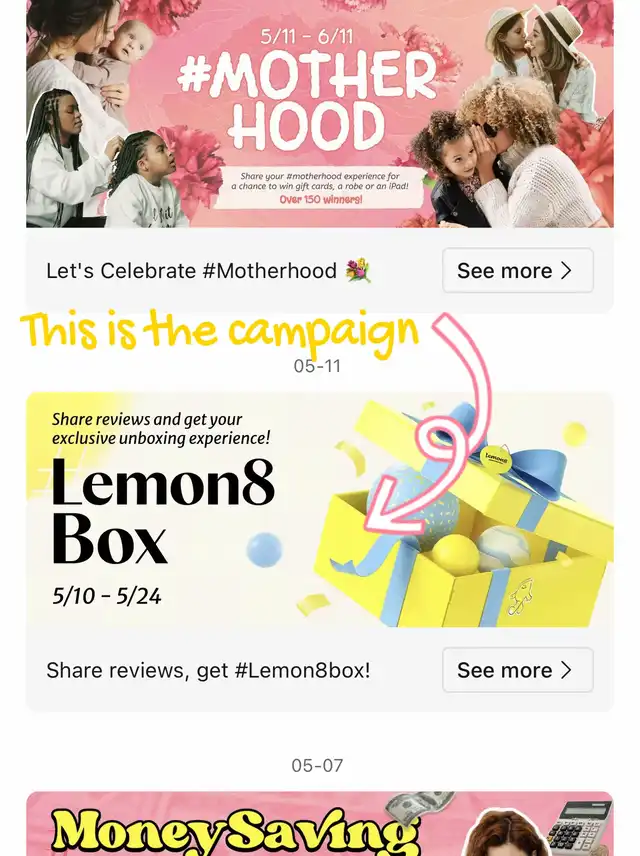The image size is (640, 856).
Task: Tap See more beside Share reviews, get #Lemon8box
Action: [x=517, y=670]
